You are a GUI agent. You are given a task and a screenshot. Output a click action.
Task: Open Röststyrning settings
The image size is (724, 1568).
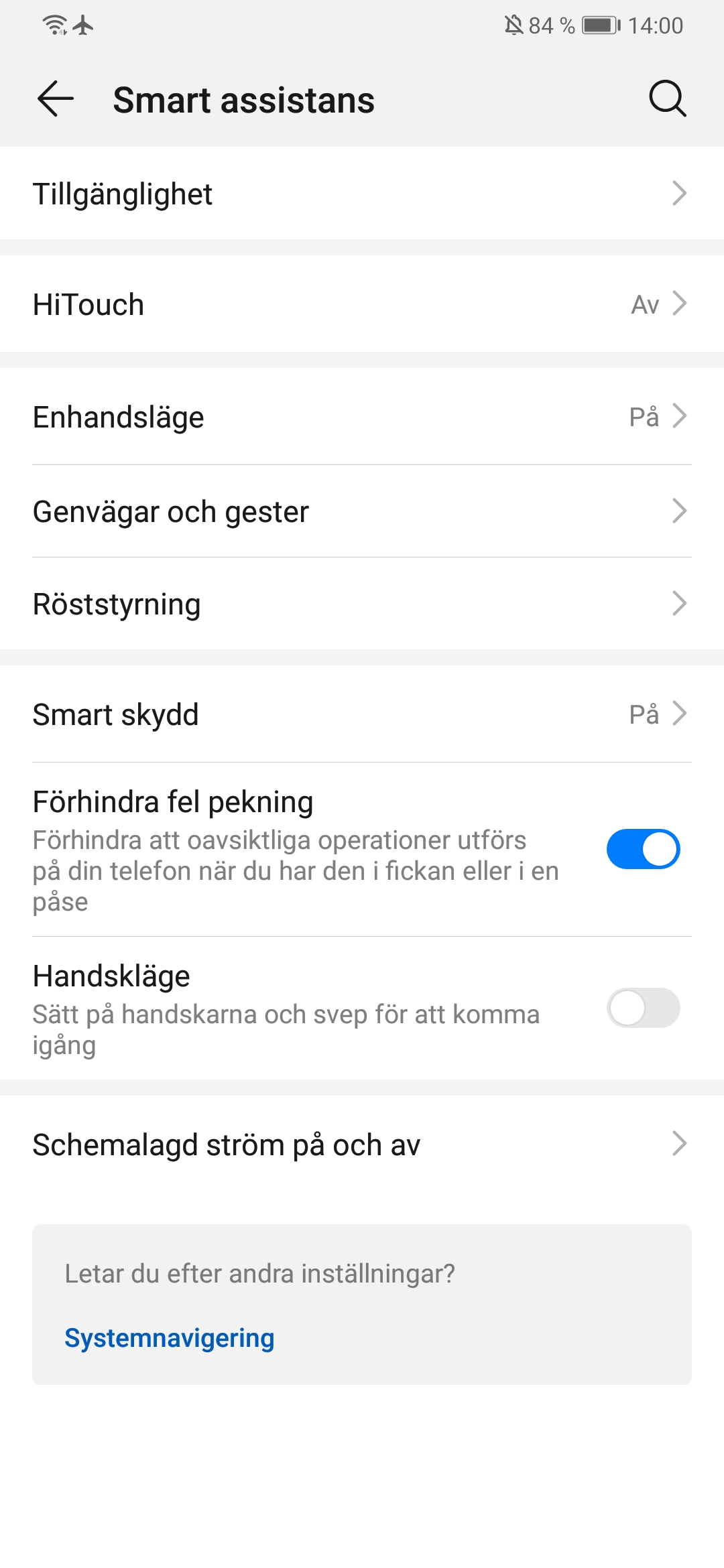362,604
